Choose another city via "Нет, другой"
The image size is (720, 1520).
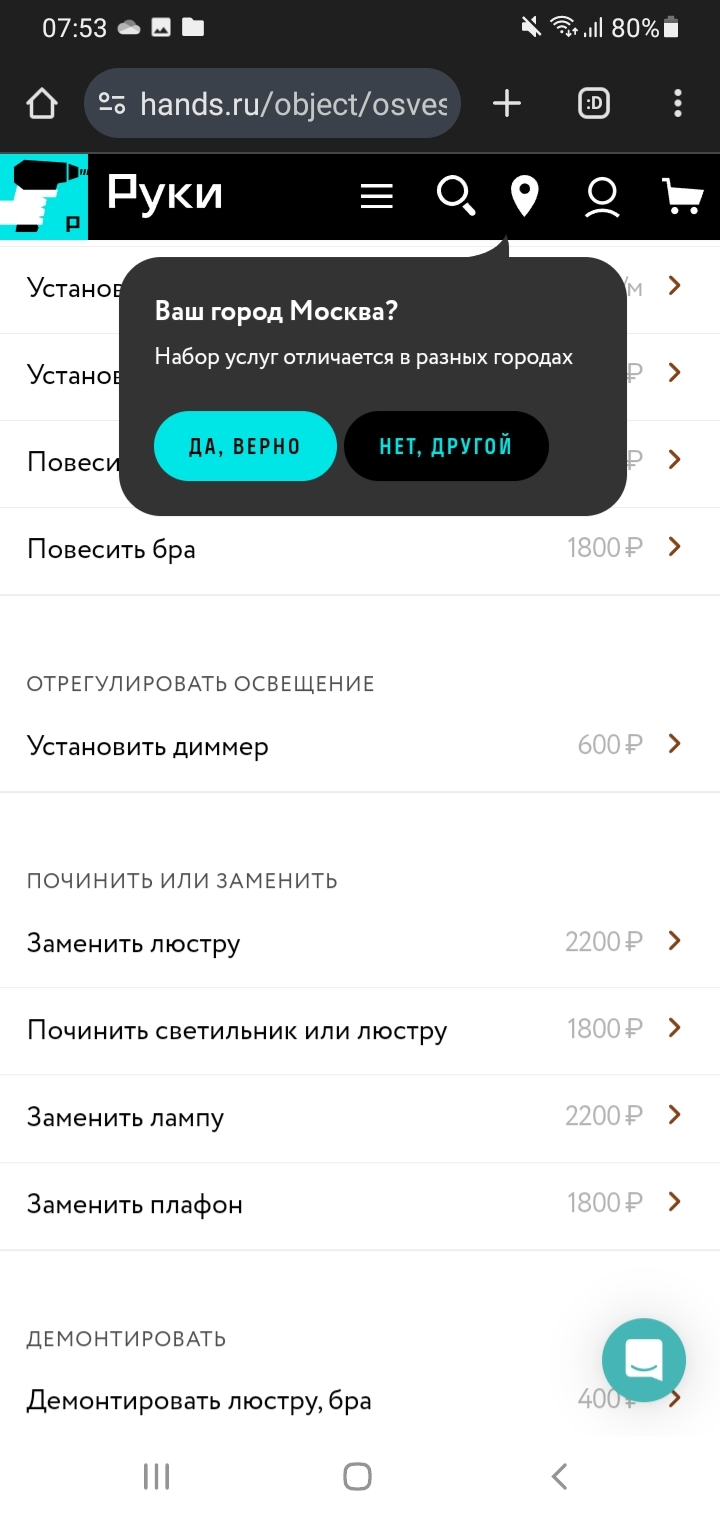446,446
